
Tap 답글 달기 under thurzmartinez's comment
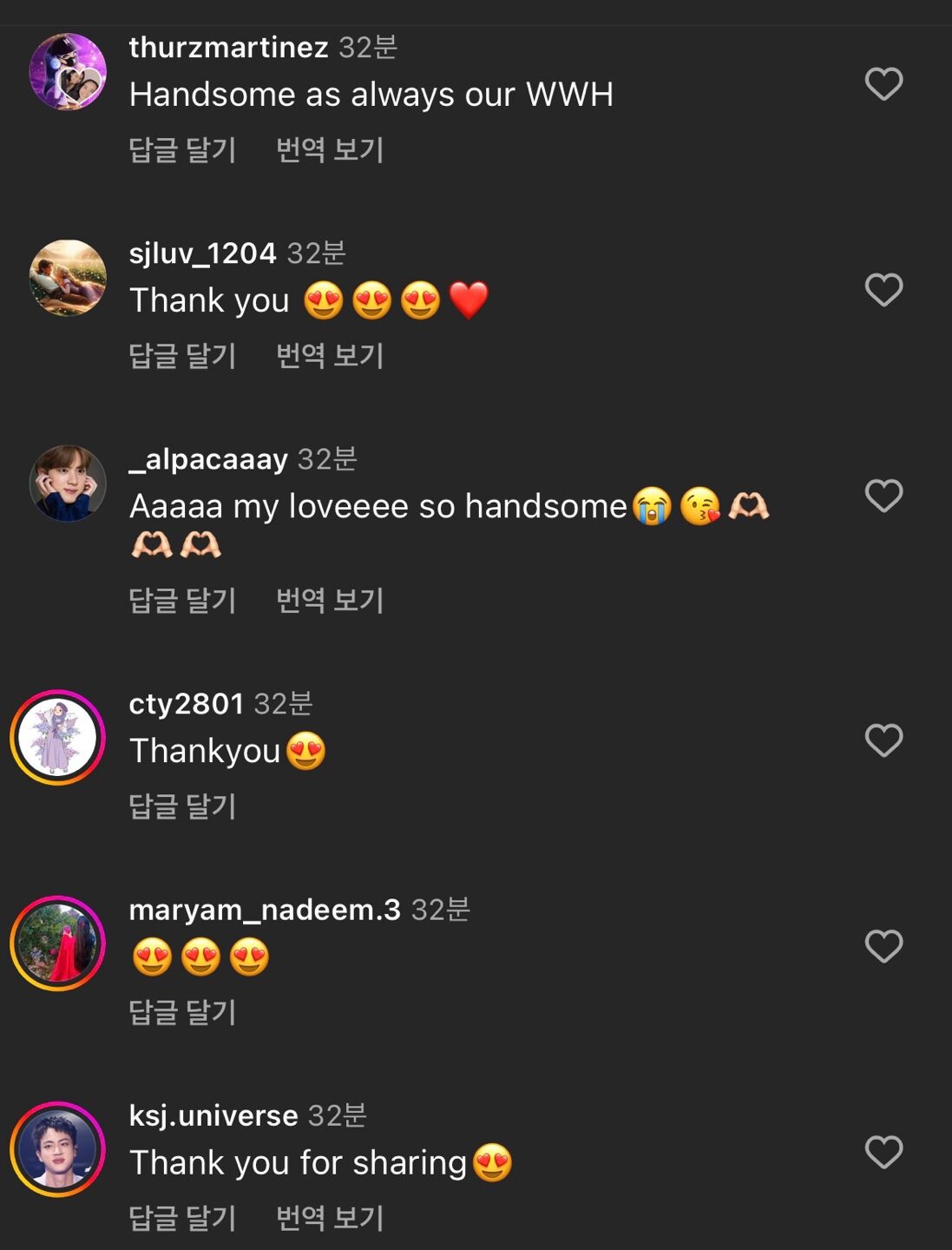(182, 150)
